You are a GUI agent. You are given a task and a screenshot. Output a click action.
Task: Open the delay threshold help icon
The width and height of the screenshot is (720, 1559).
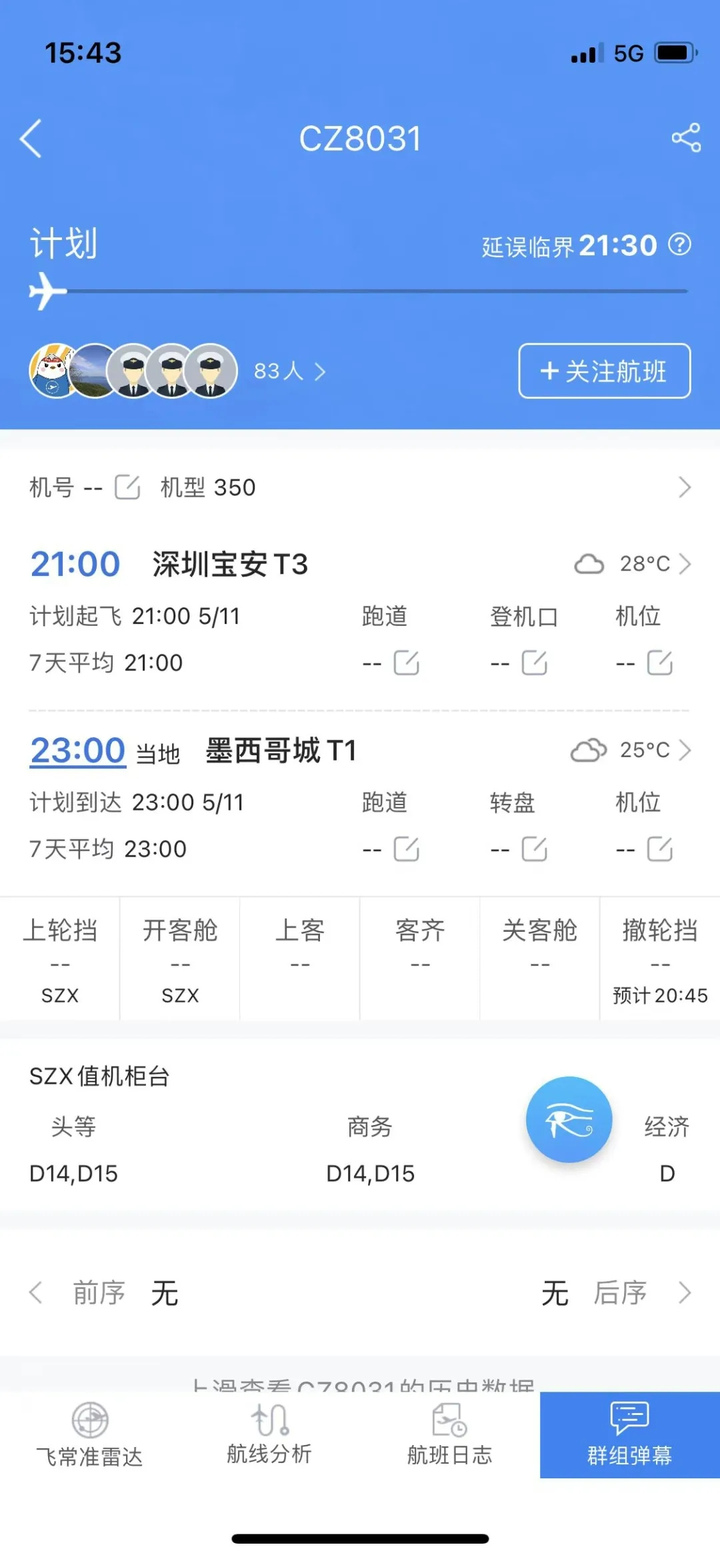[680, 245]
